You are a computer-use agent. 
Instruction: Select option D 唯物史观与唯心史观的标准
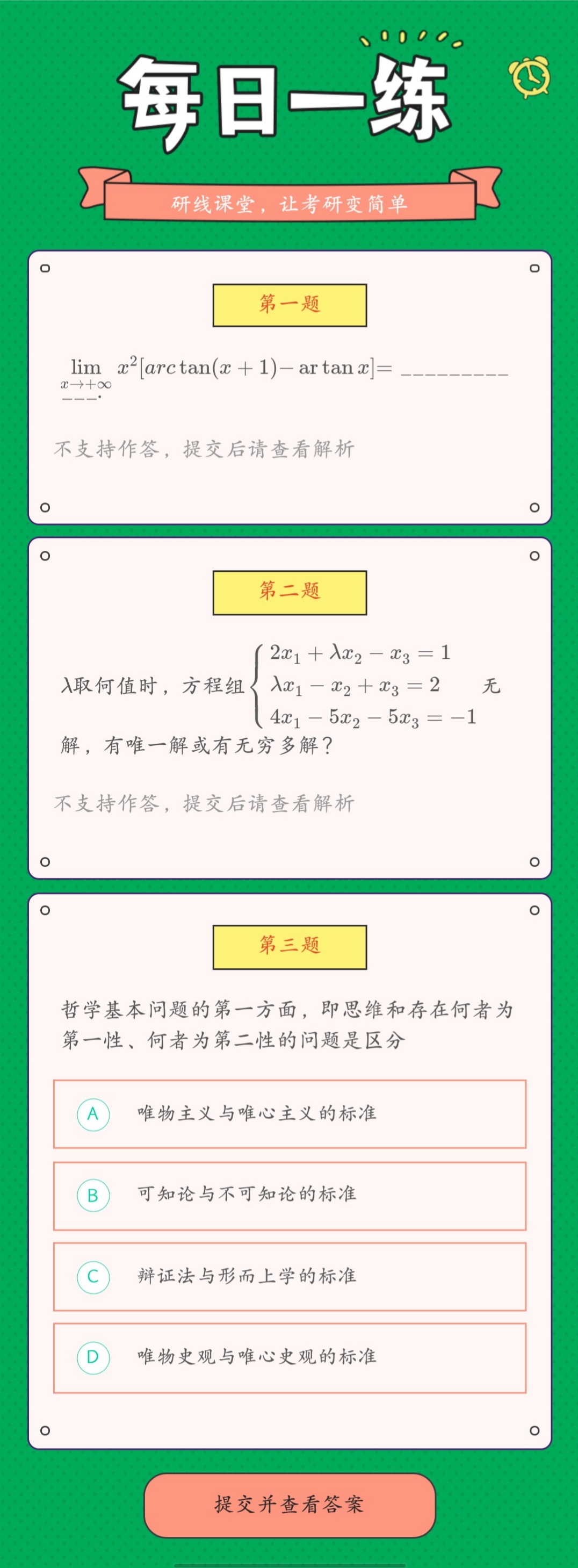289,1357
